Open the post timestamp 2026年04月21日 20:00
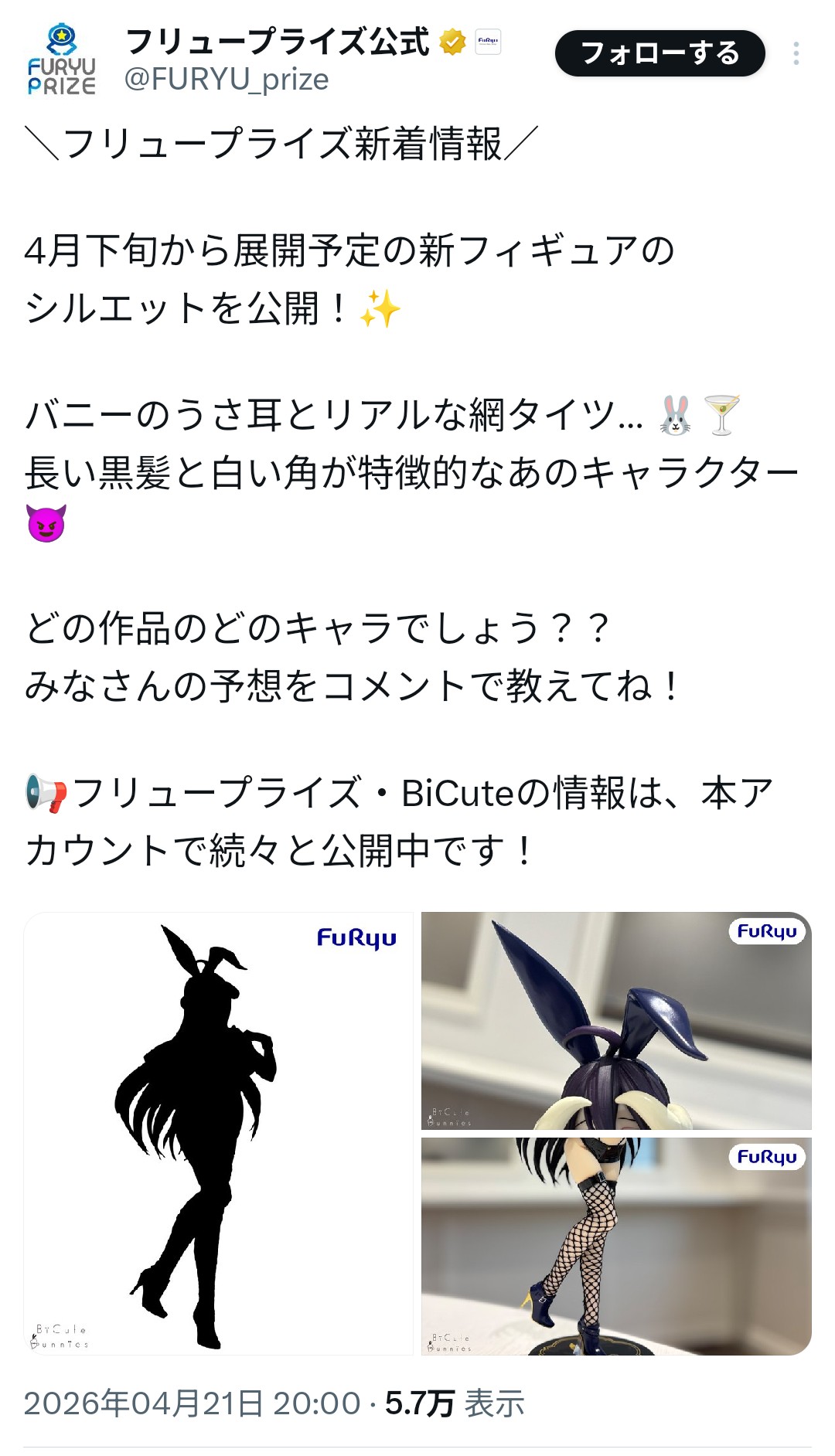This screenshot has height=1456, width=835. (x=192, y=1403)
